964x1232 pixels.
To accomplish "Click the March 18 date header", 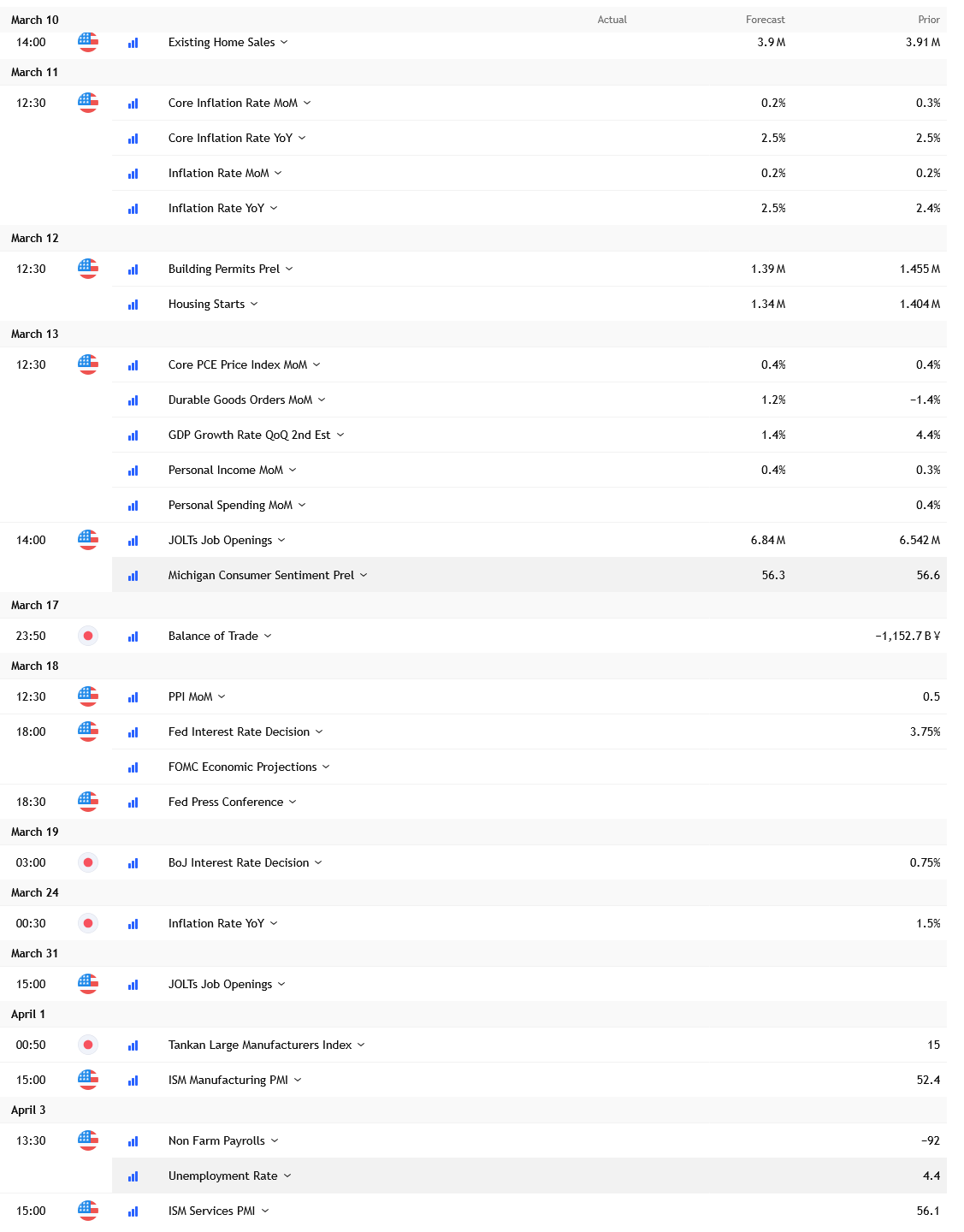I will tap(35, 666).
